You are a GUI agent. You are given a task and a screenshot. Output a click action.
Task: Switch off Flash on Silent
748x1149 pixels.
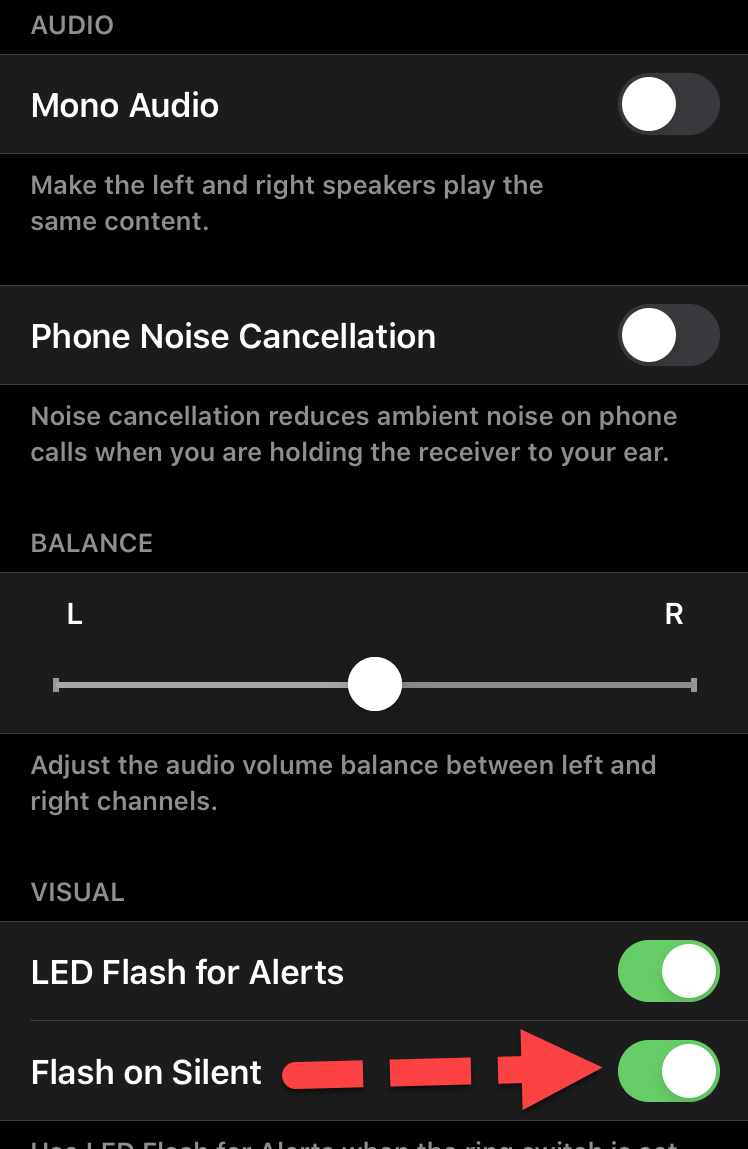pos(669,1071)
